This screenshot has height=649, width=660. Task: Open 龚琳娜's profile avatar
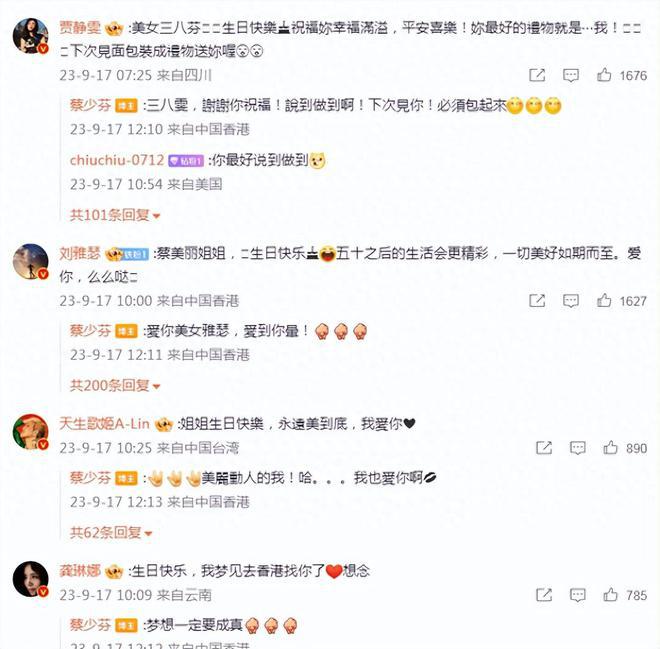click(31, 579)
